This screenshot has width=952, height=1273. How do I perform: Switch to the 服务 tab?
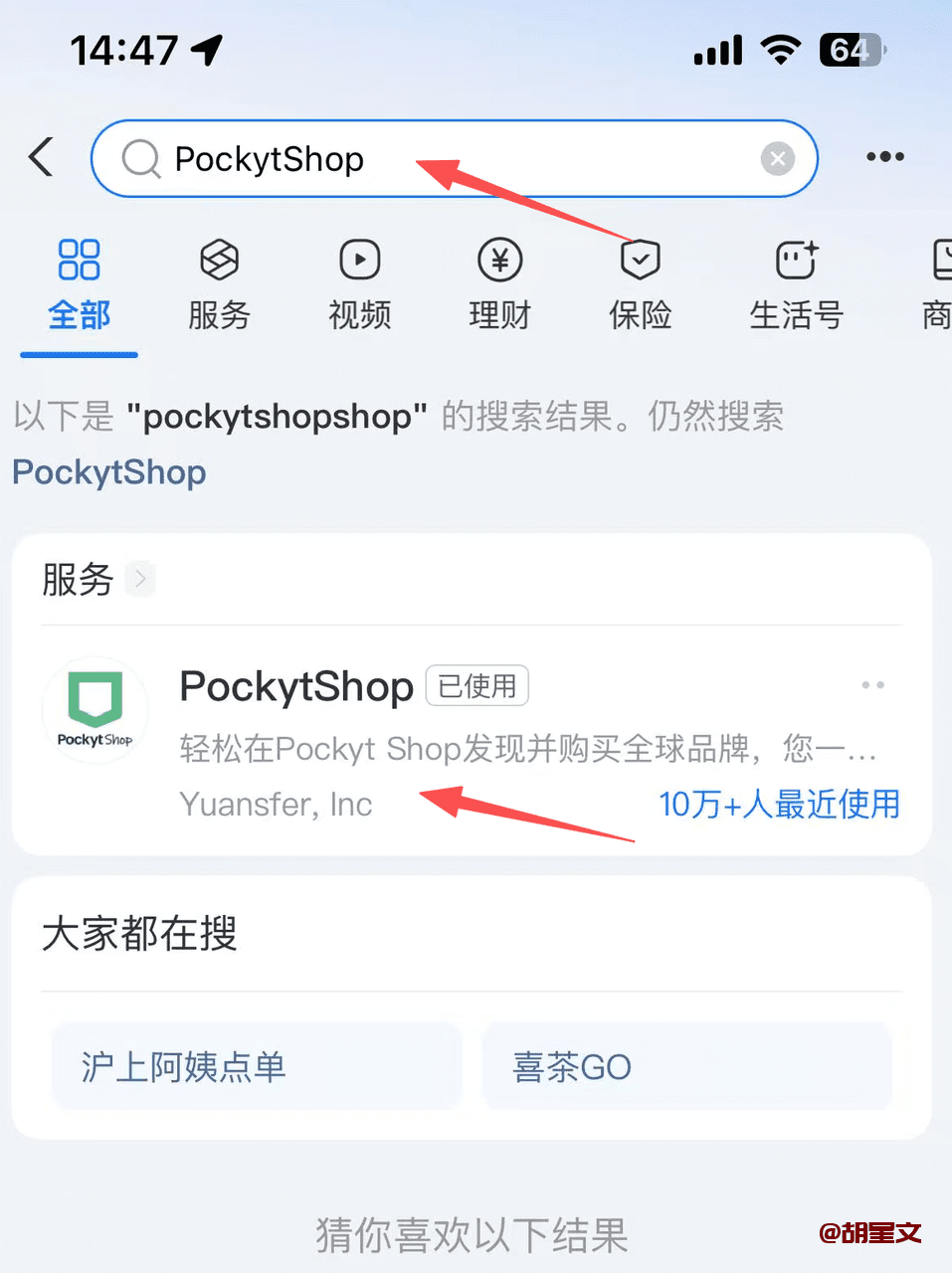tap(219, 285)
